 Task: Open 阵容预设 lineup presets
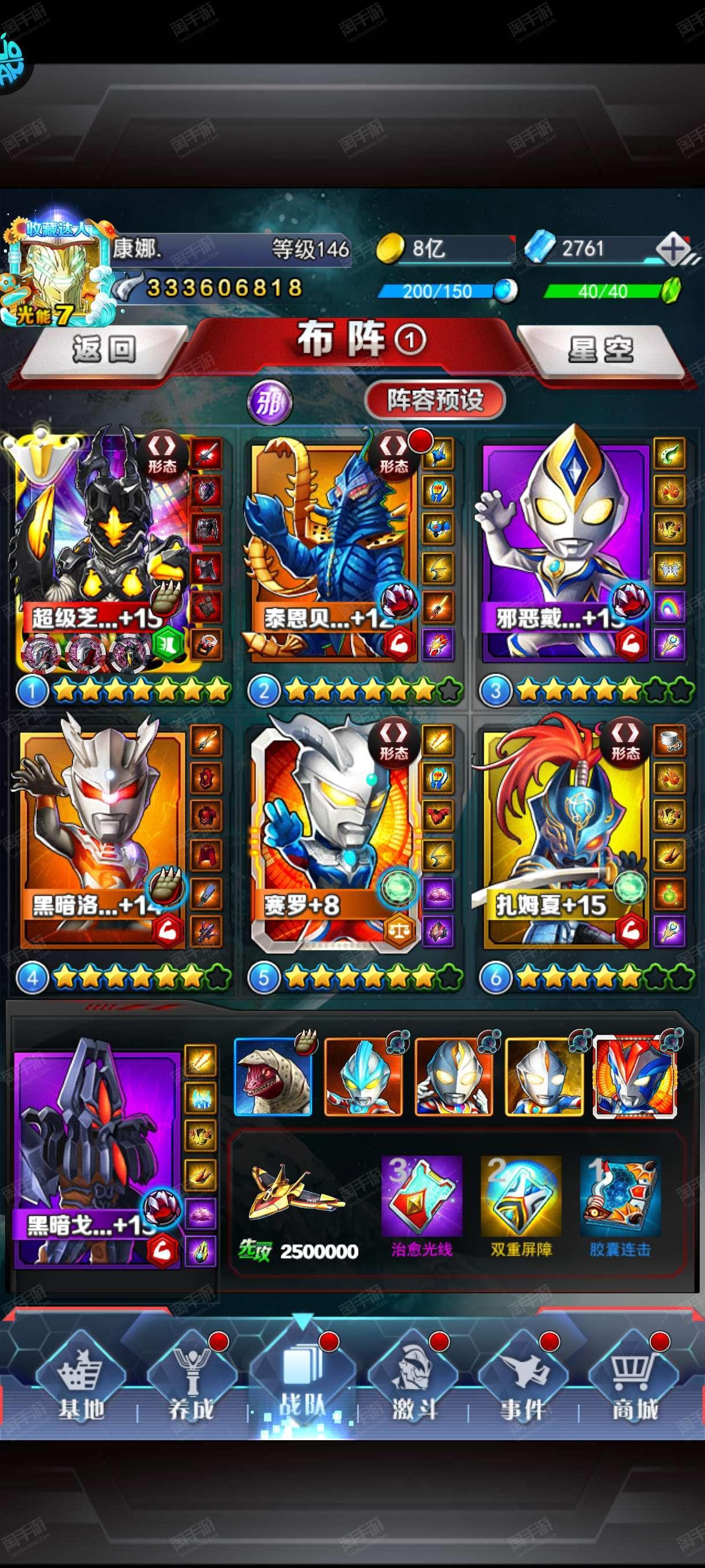pyautogui.click(x=435, y=401)
